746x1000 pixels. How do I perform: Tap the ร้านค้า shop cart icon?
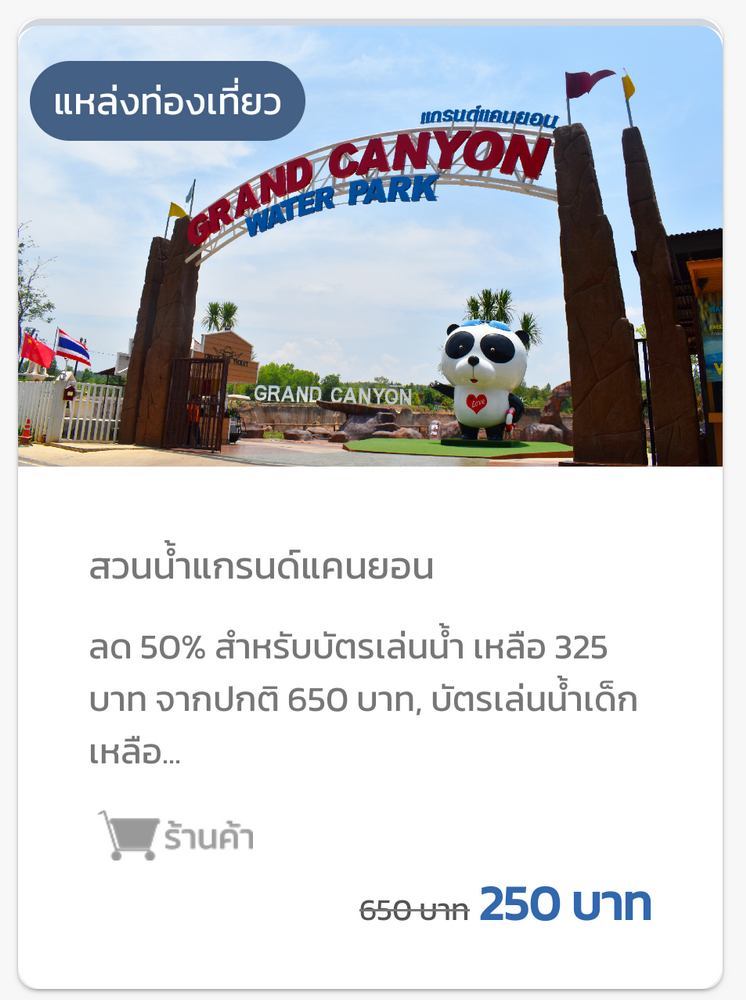coord(129,836)
